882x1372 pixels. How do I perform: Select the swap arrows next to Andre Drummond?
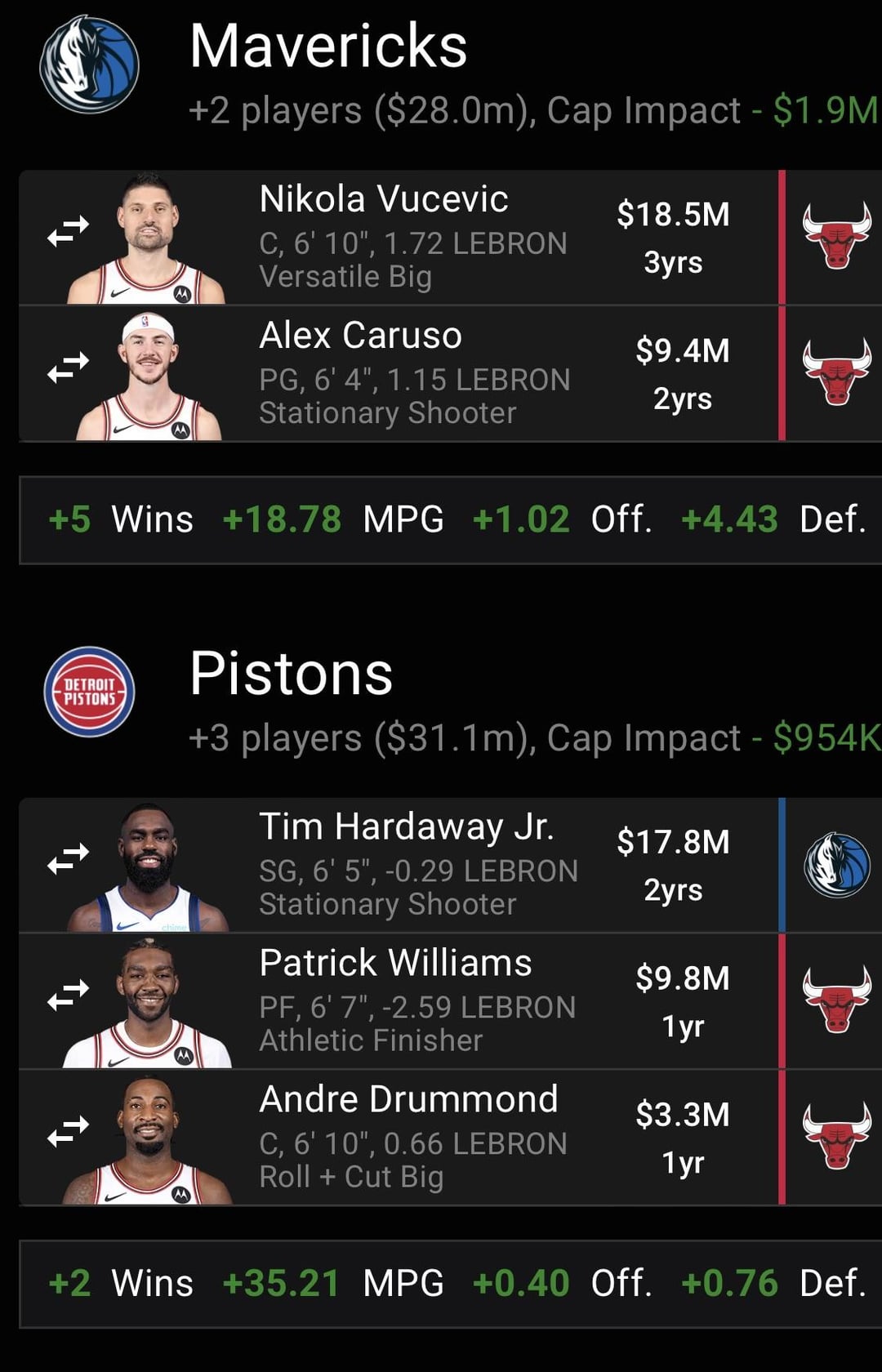coord(68,1132)
